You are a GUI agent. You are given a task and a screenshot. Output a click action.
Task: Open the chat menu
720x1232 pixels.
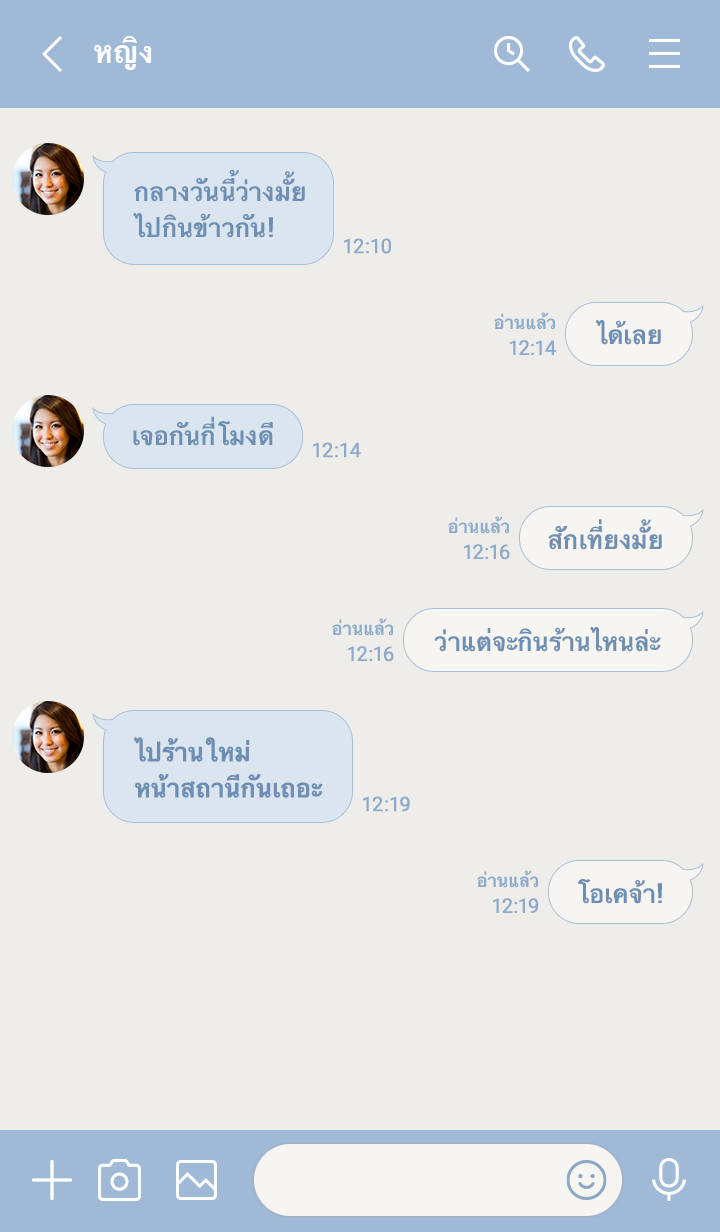point(664,54)
